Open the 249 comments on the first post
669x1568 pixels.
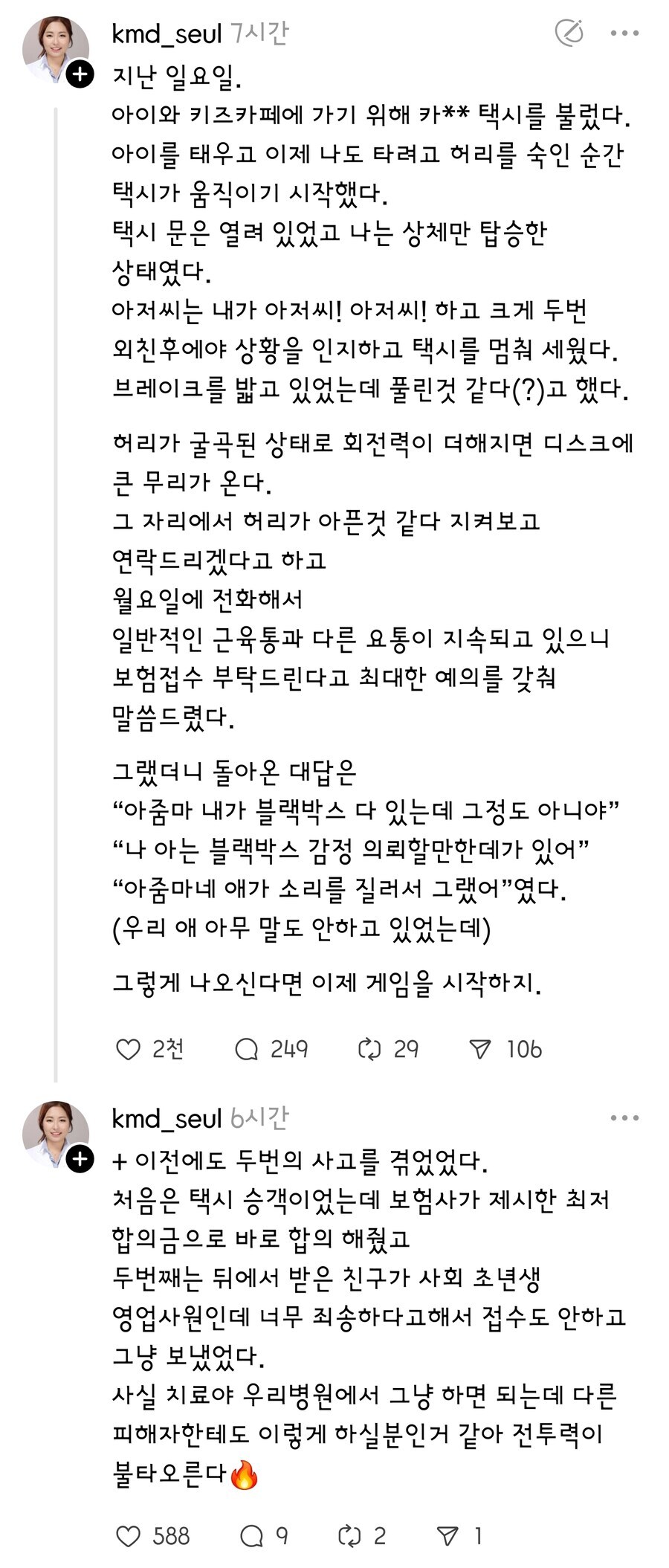[x=247, y=1049]
